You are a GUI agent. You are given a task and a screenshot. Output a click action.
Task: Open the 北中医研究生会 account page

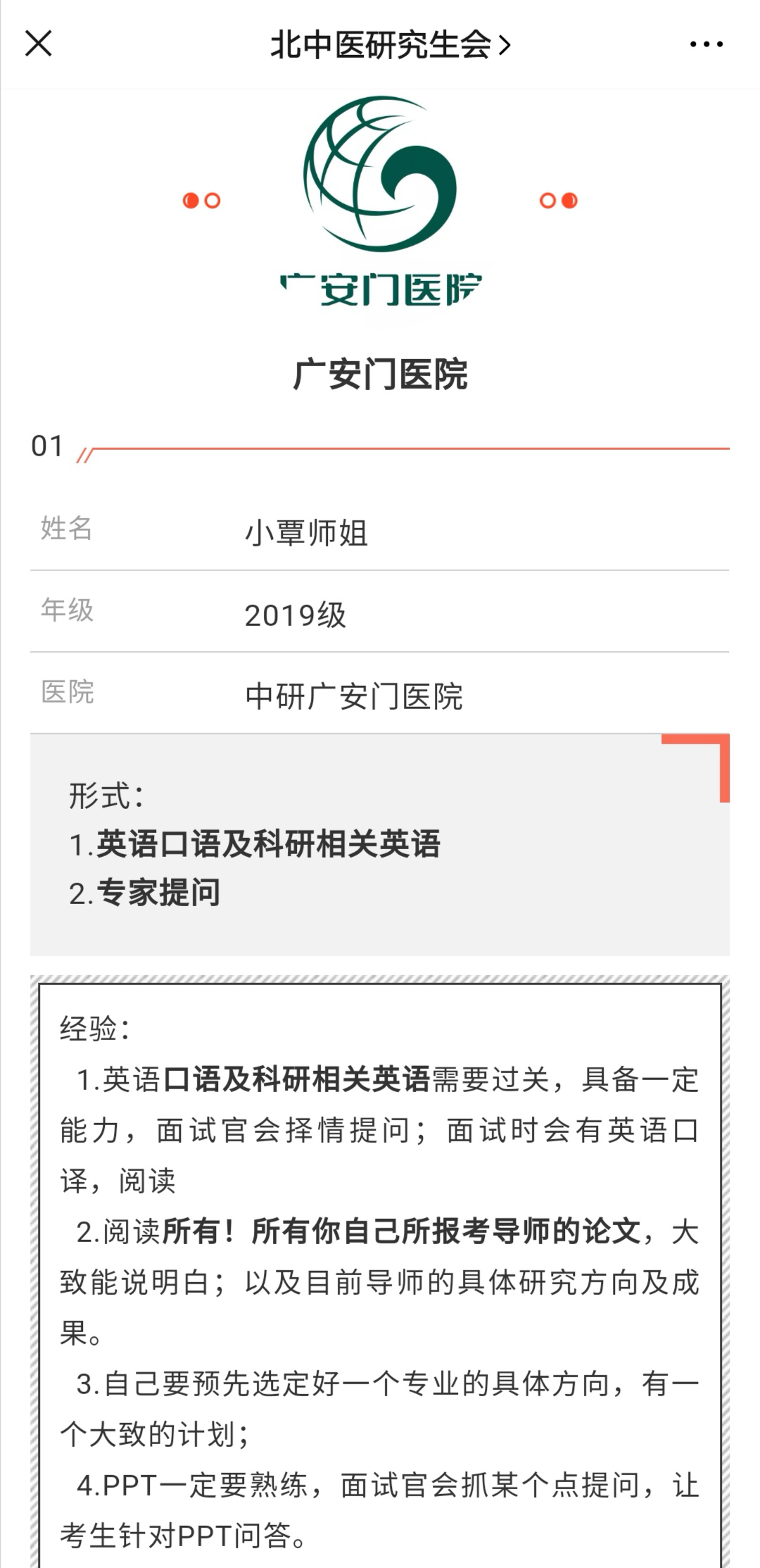(x=390, y=45)
